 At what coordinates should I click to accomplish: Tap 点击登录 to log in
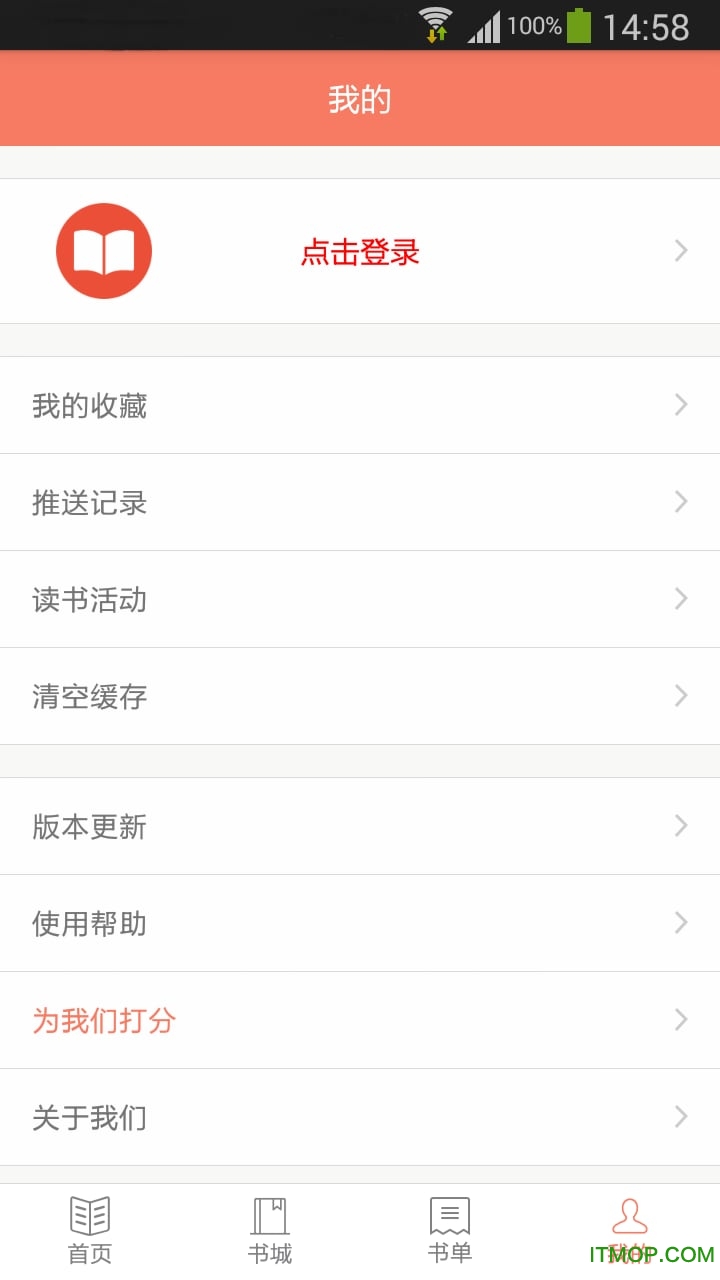point(360,252)
